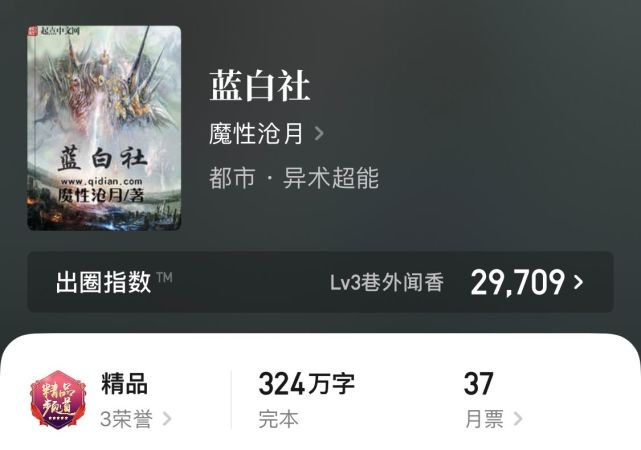This screenshot has height=450, width=641.
Task: Open the 月票 monthly tickets page
Action: point(493,419)
